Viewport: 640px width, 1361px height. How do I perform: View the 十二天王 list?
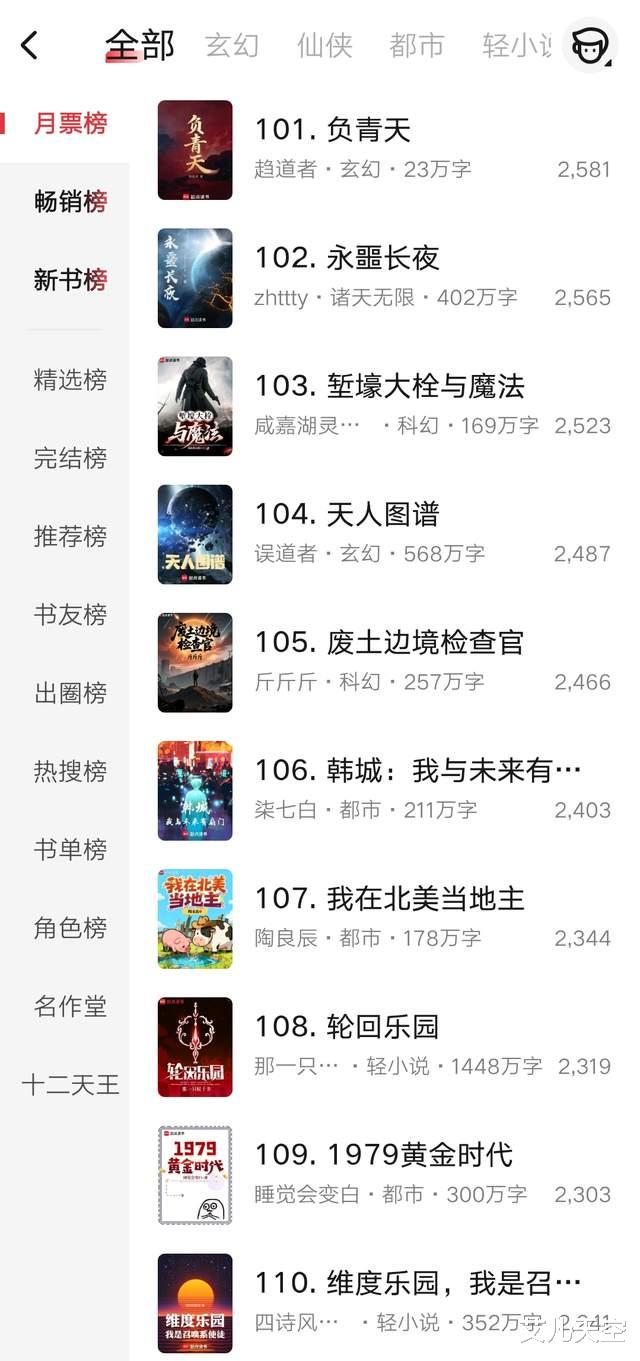70,1084
